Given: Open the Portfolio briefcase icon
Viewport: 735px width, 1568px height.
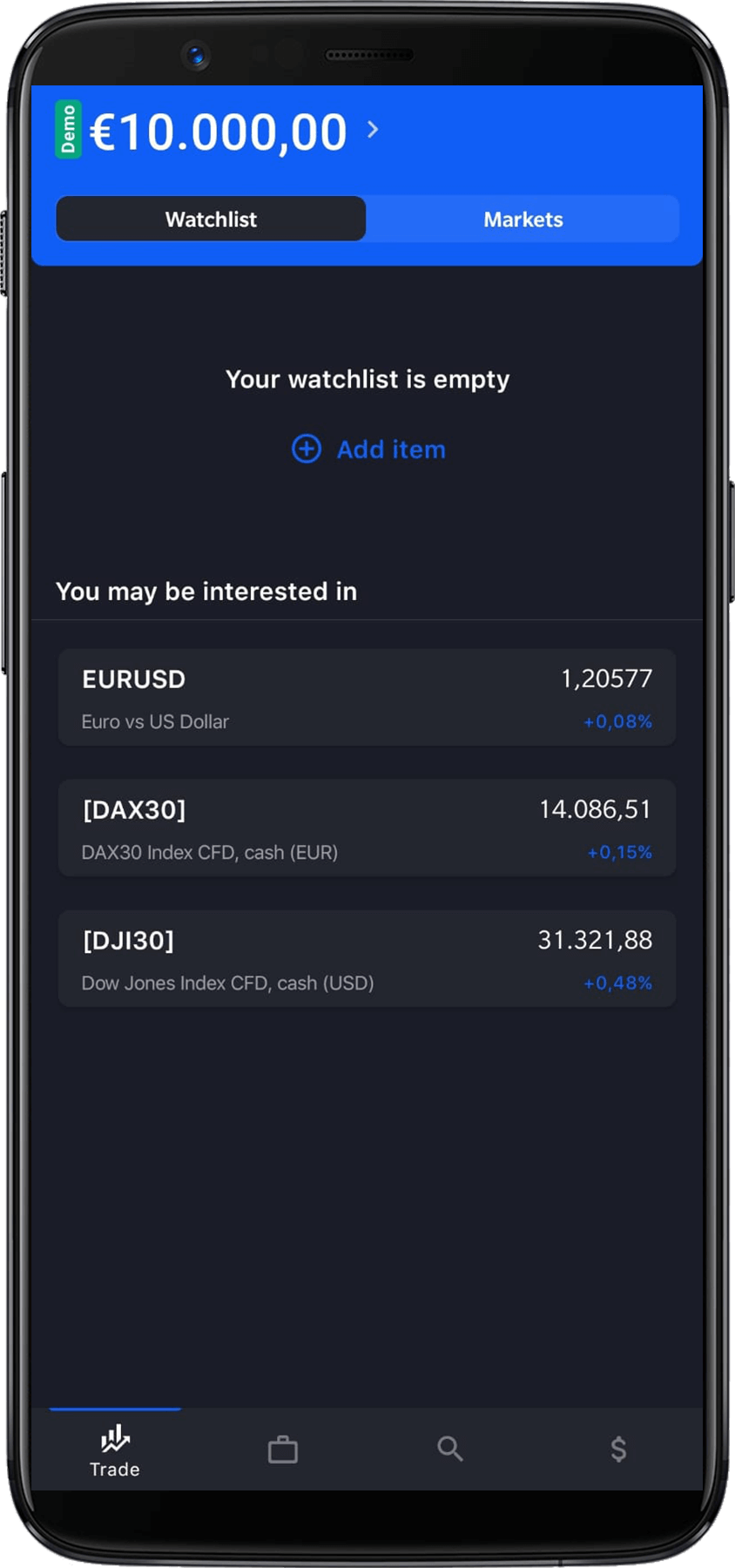Looking at the screenshot, I should (x=282, y=1448).
